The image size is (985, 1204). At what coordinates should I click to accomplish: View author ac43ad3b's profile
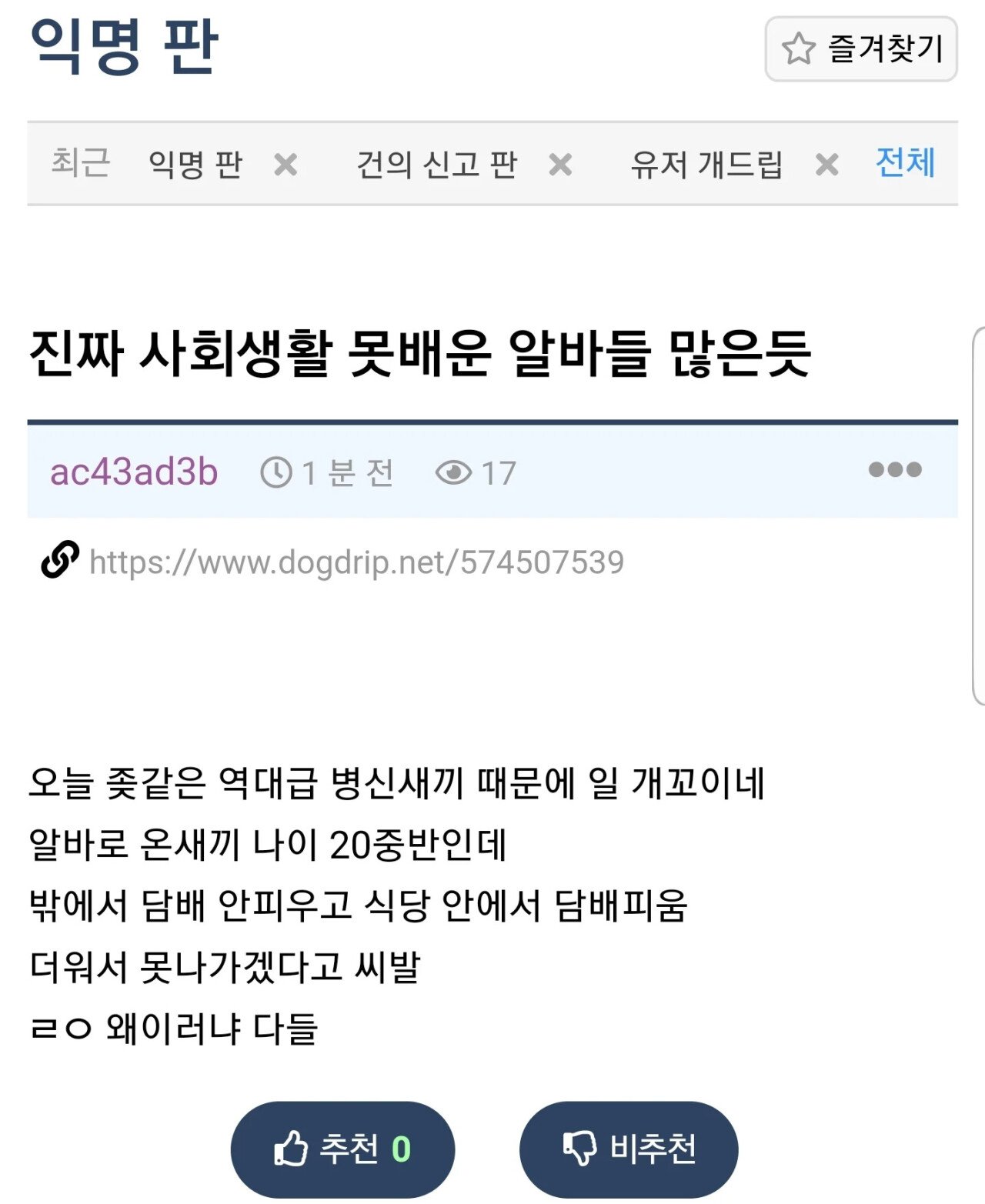pyautogui.click(x=134, y=472)
